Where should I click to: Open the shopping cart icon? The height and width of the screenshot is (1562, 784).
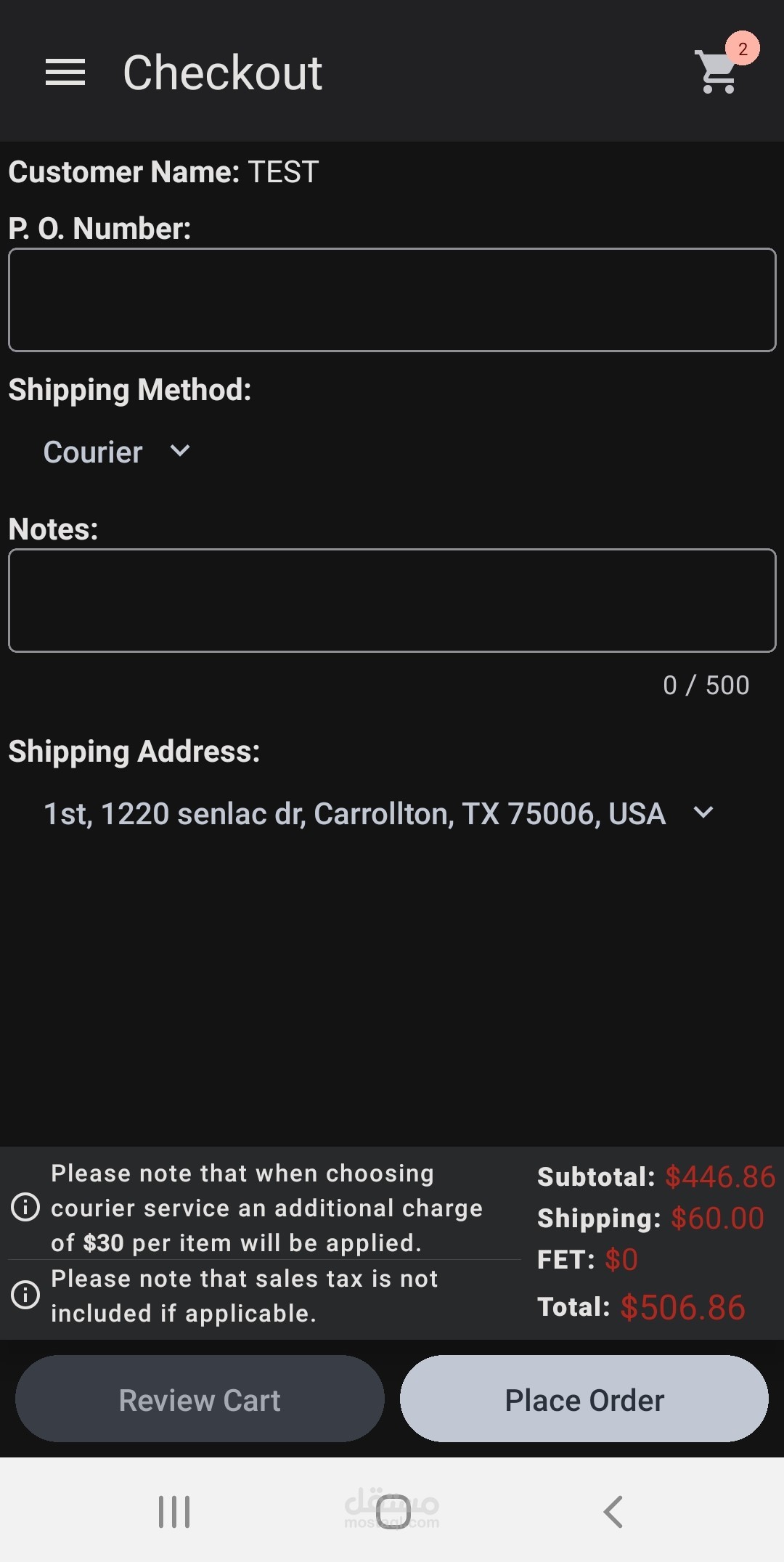[719, 70]
